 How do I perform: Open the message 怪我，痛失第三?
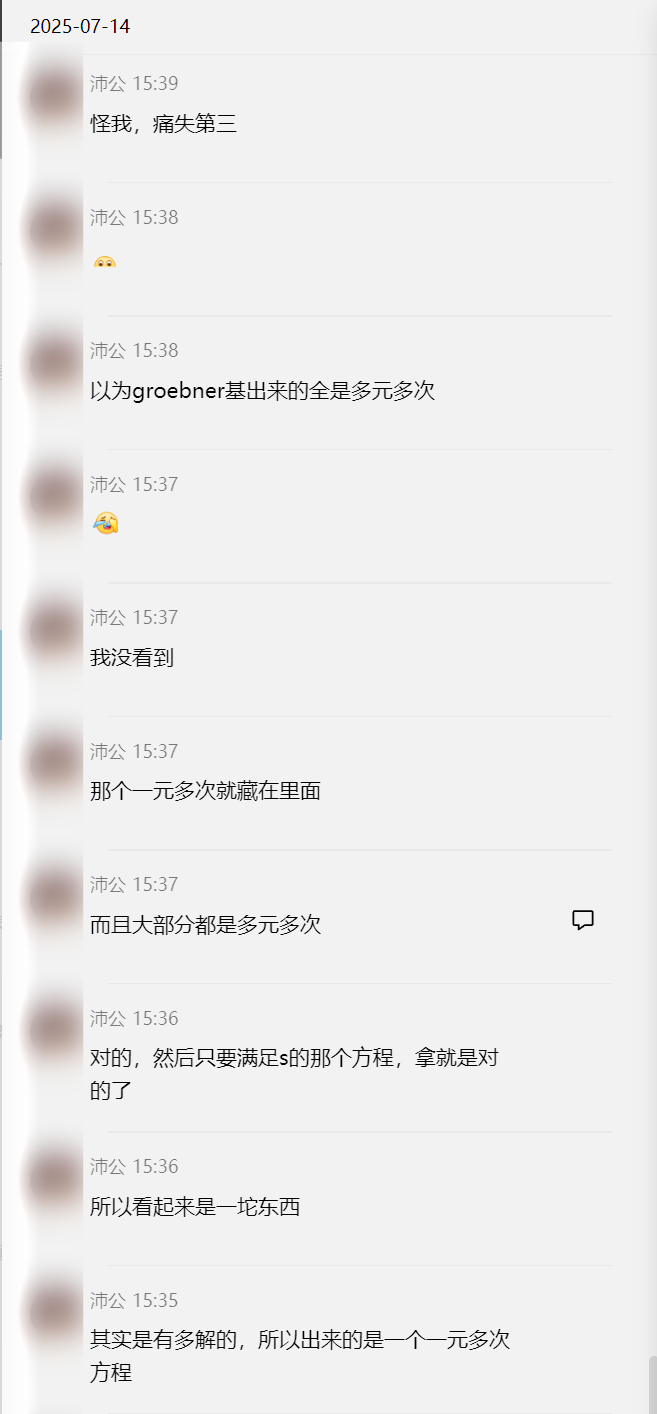(163, 125)
